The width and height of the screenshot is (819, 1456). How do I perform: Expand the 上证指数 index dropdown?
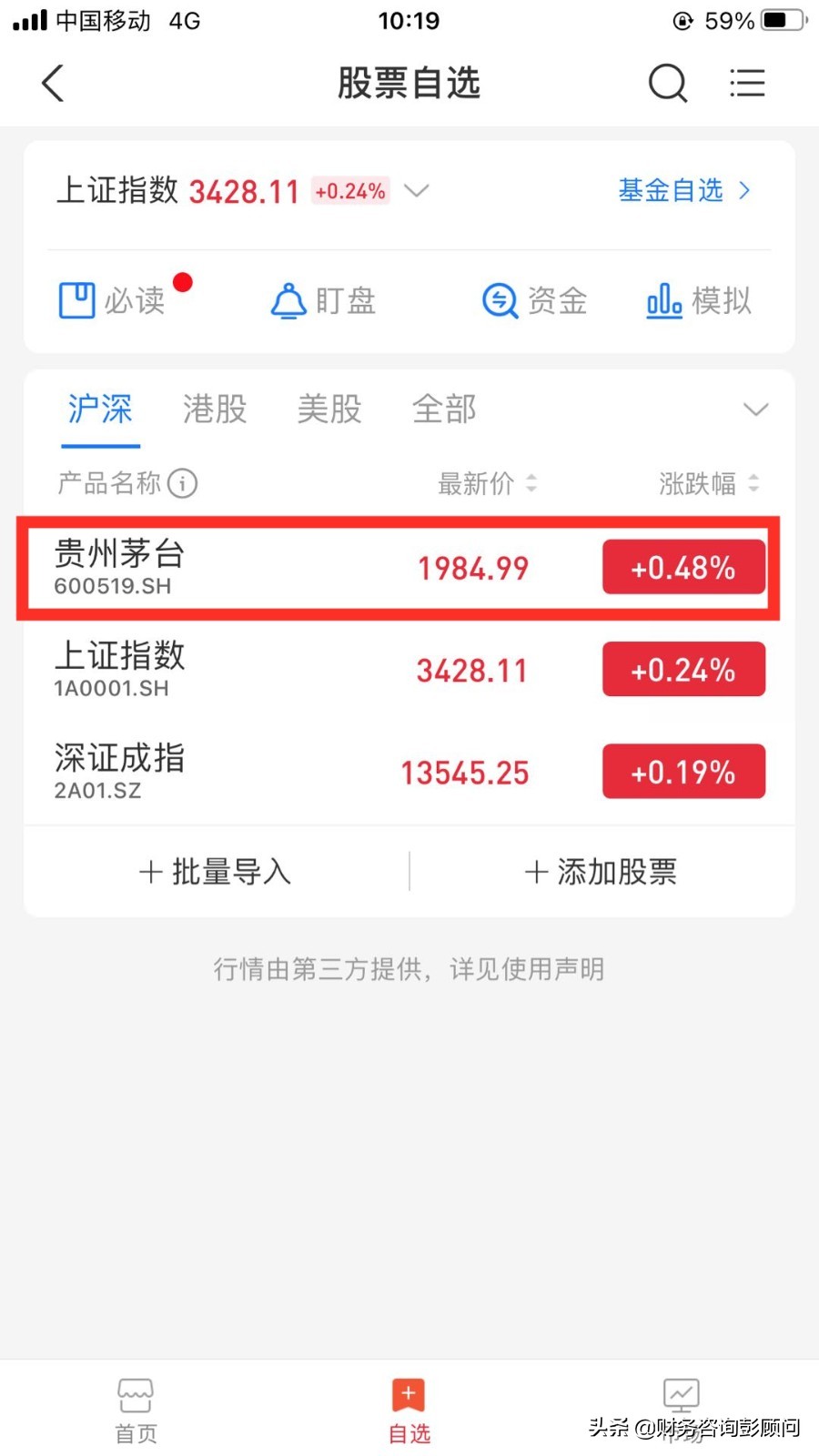tap(417, 191)
